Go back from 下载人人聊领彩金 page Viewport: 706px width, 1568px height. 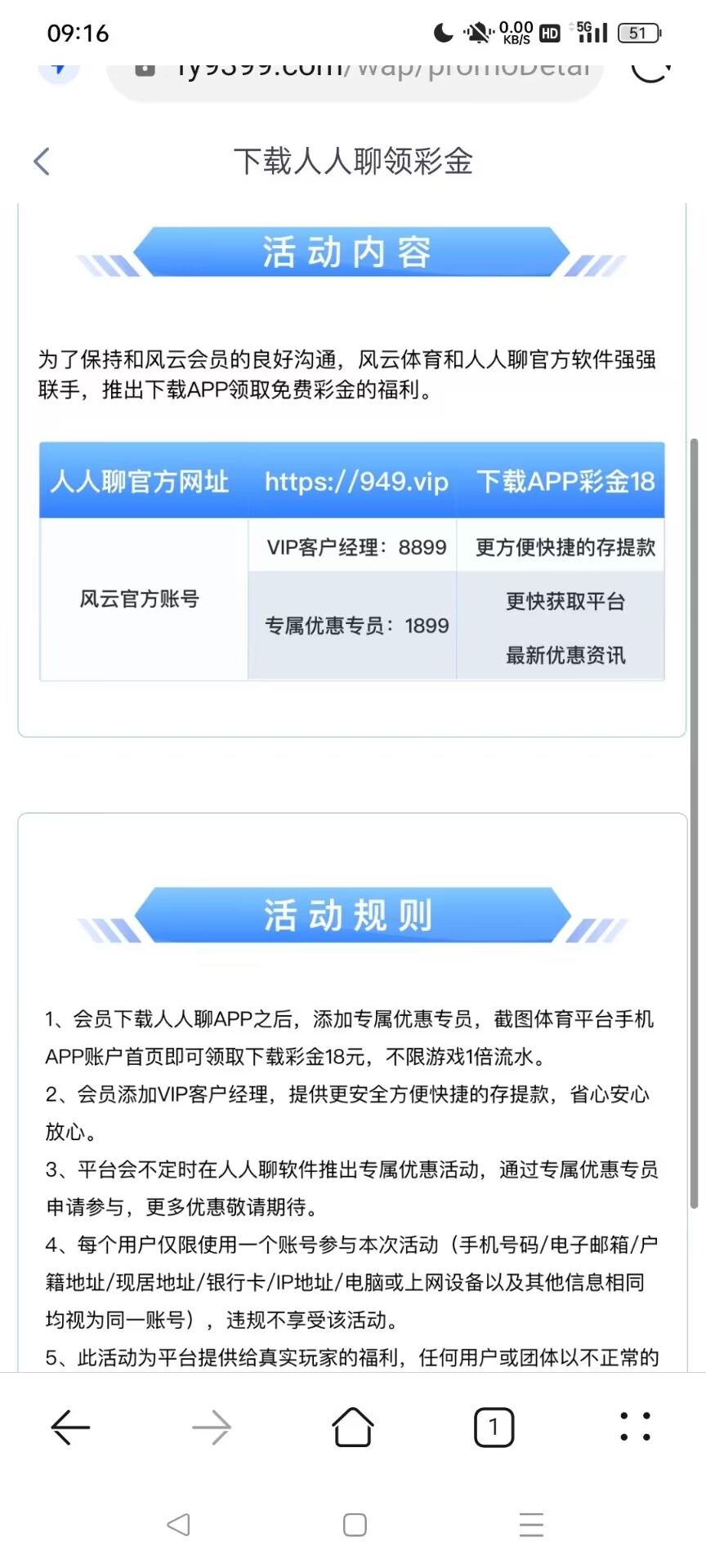tap(42, 162)
